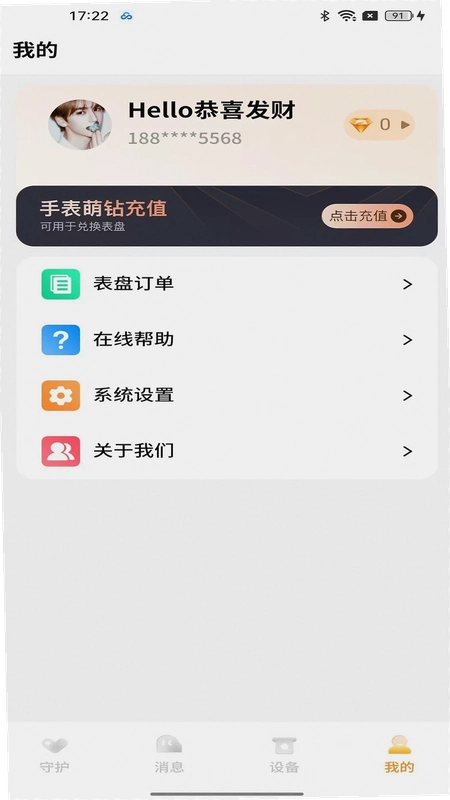Tap the 点击充值 recharge button

point(367,216)
